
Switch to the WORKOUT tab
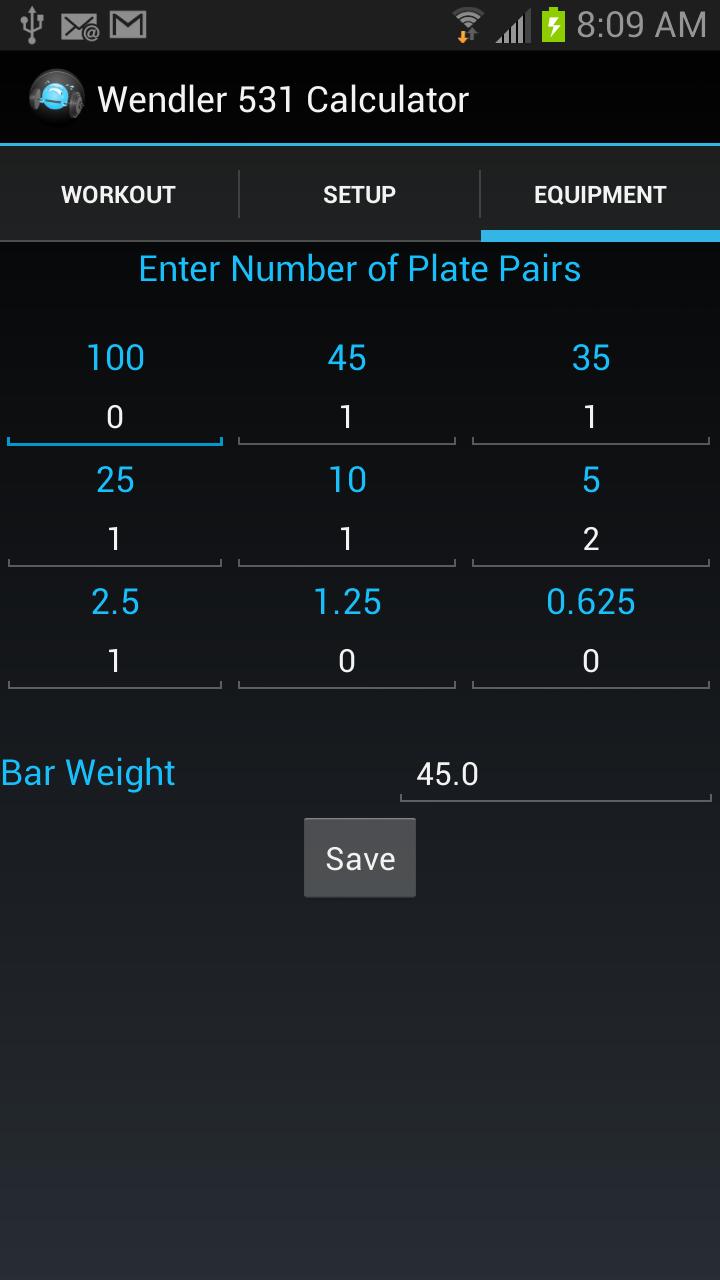click(x=118, y=194)
